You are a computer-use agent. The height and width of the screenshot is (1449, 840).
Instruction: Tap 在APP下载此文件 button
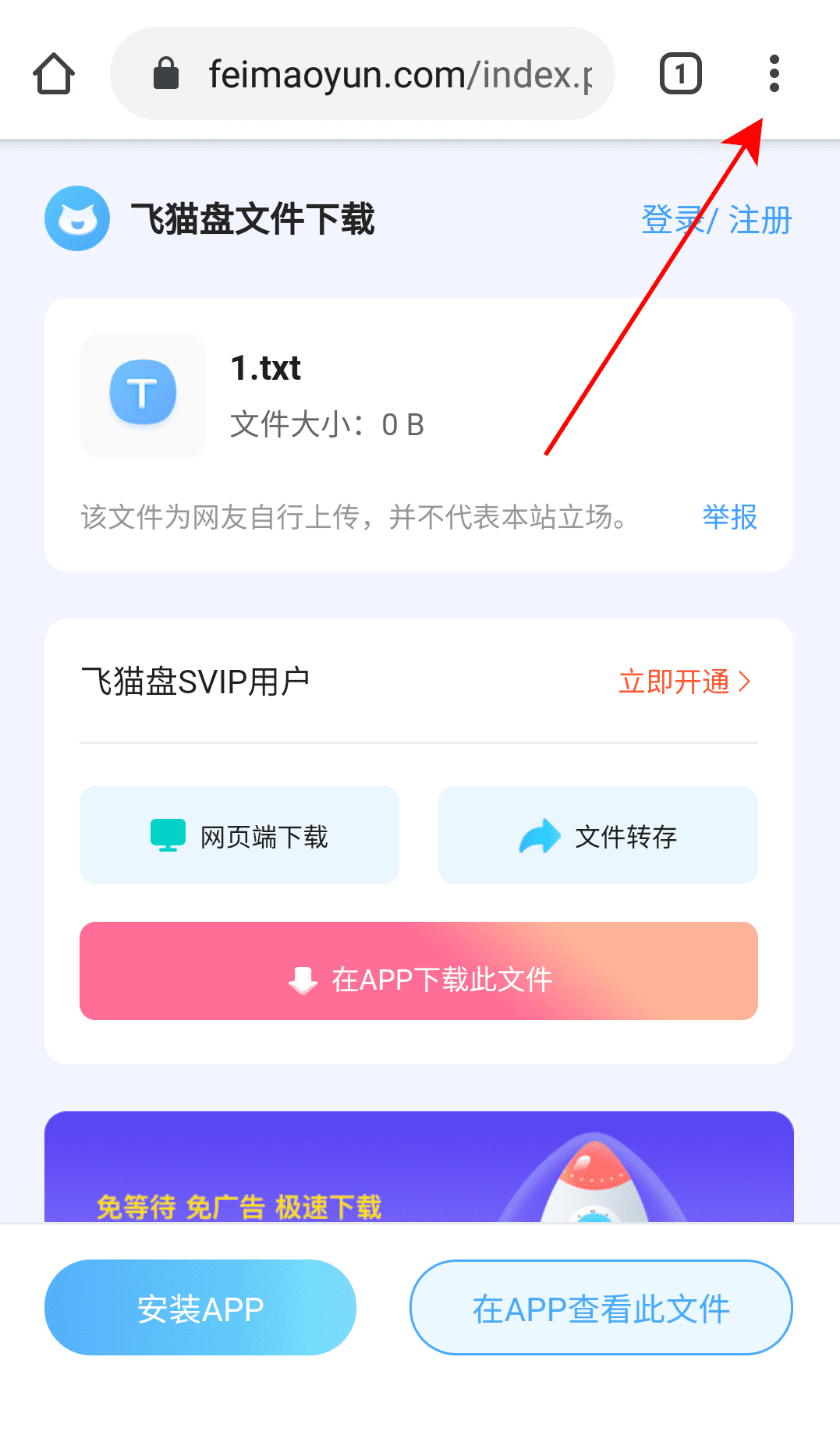click(x=419, y=971)
